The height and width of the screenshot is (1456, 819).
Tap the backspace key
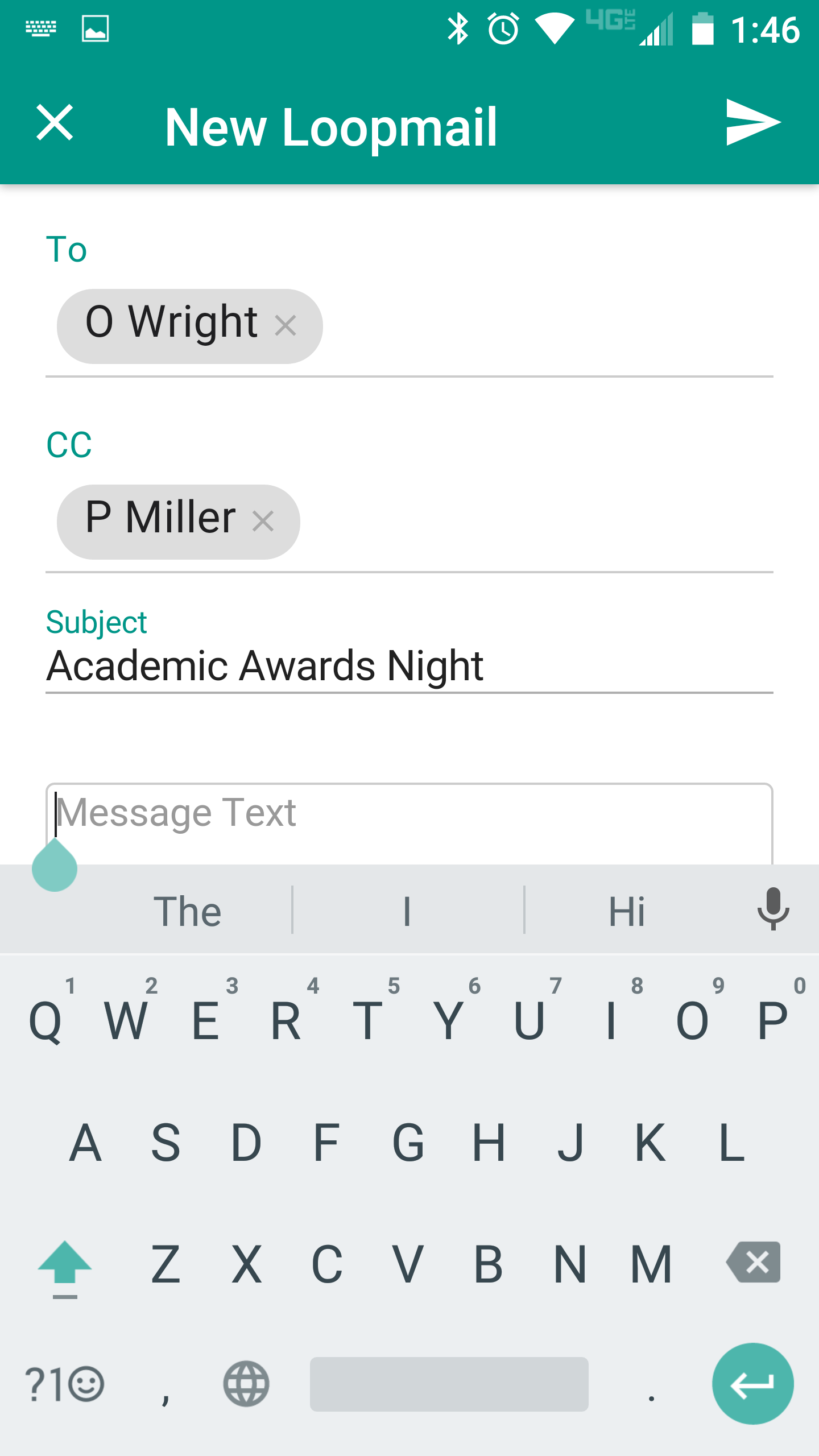[x=753, y=1263]
